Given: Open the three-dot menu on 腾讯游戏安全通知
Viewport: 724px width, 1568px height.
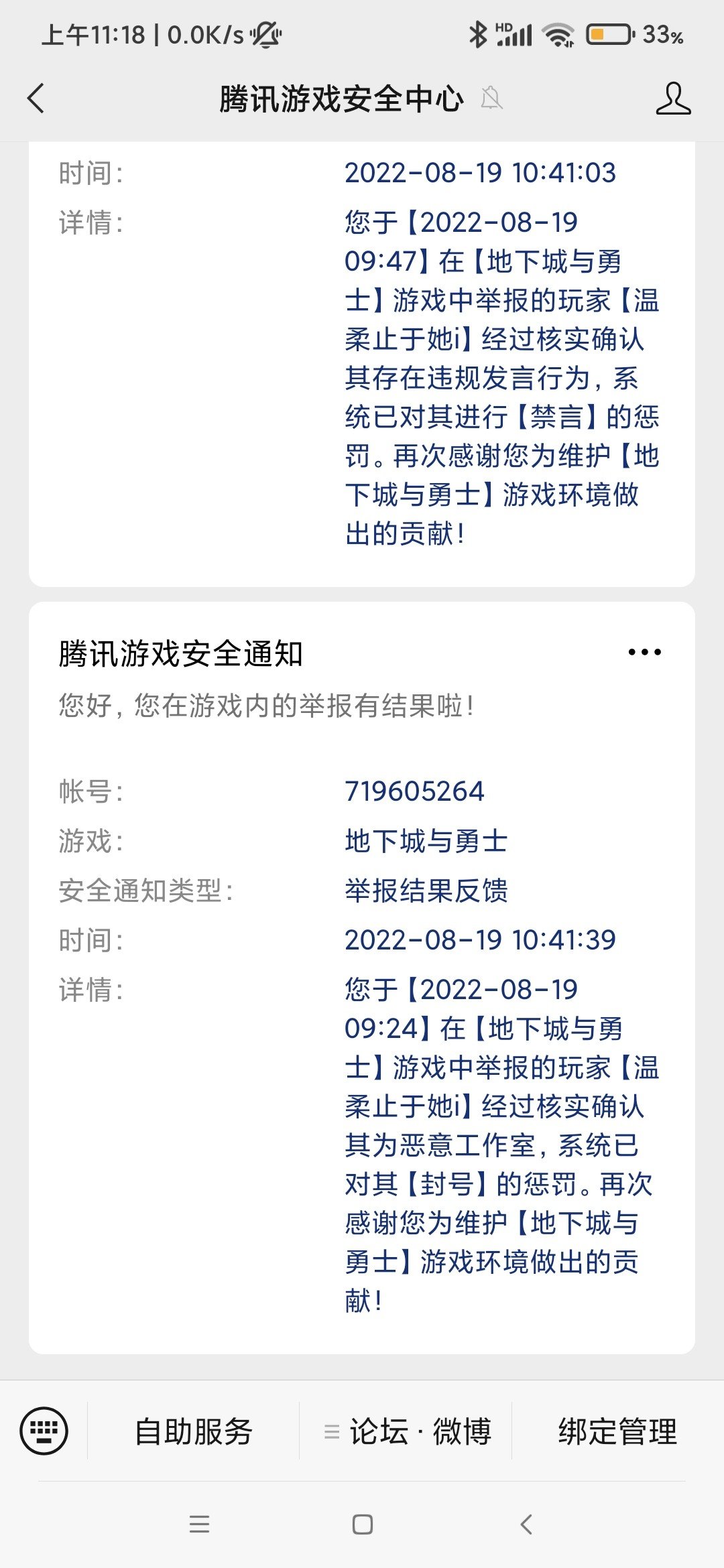Looking at the screenshot, I should 644,652.
